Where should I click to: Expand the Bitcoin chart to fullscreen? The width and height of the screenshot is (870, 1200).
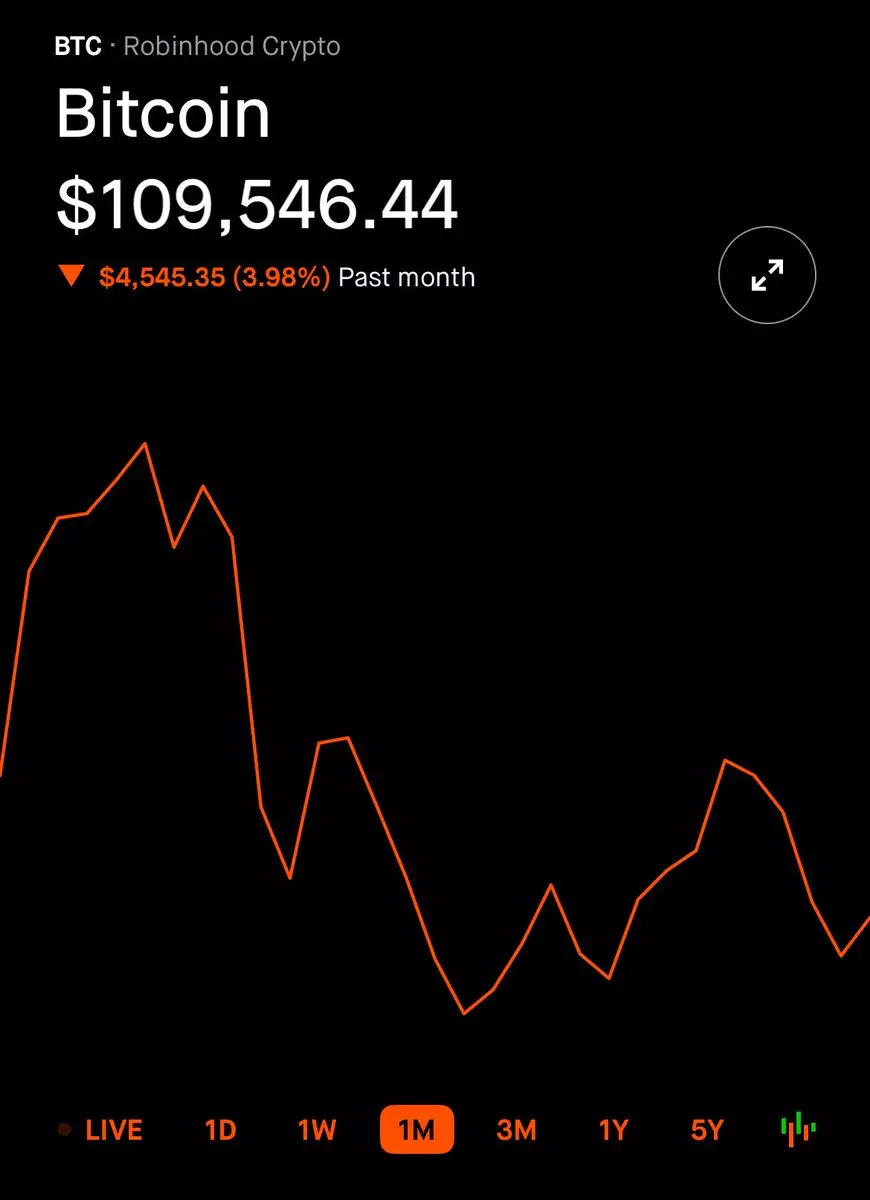767,275
